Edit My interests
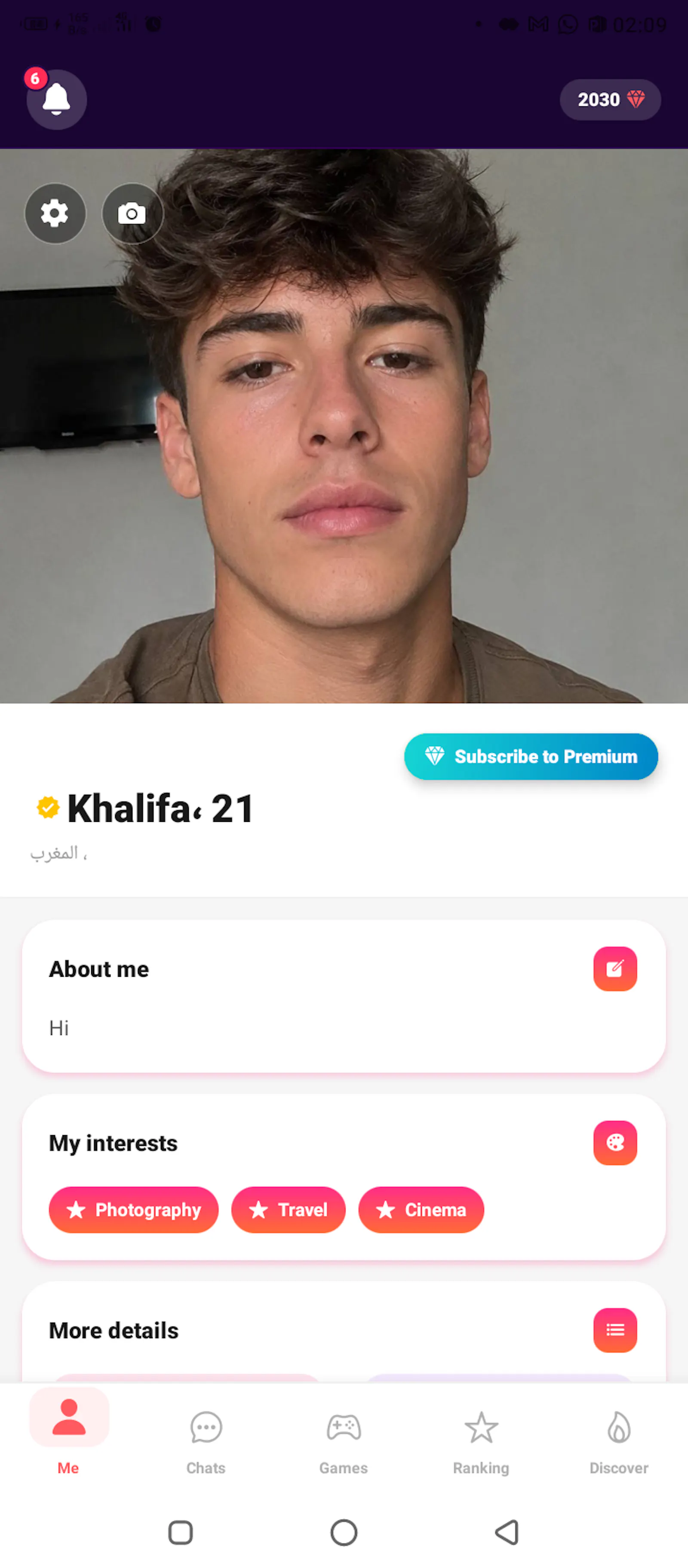Image resolution: width=688 pixels, height=1568 pixels. pyautogui.click(x=615, y=1142)
